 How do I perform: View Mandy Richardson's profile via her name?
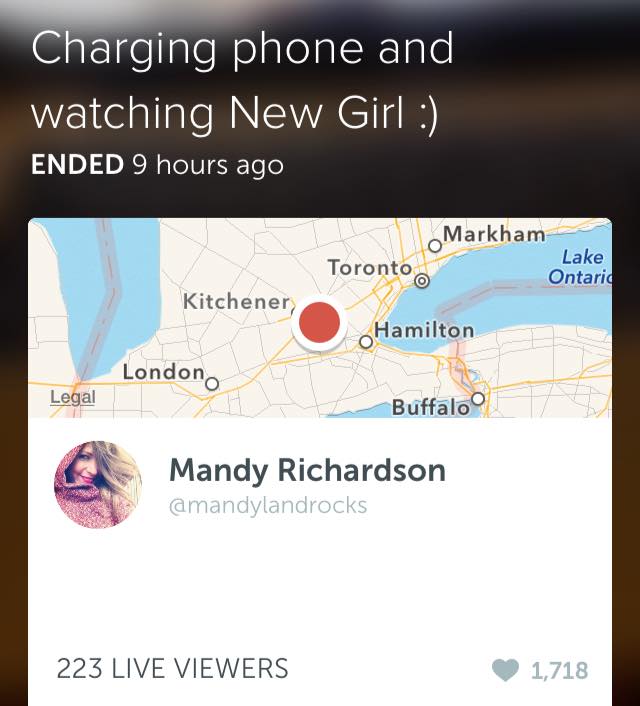[x=307, y=470]
